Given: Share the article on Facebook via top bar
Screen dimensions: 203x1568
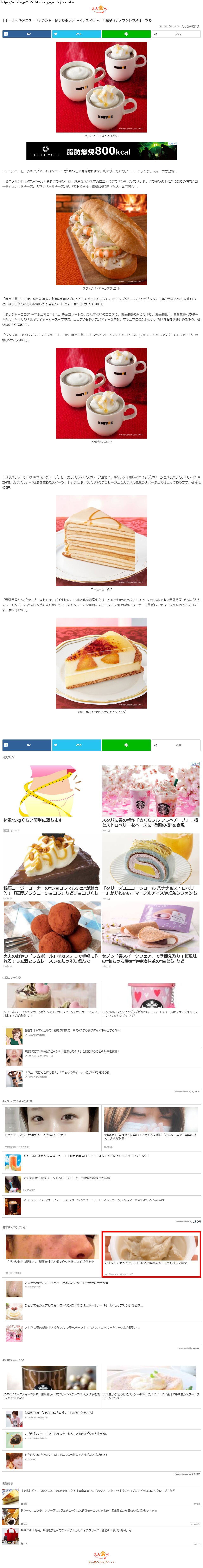Looking at the screenshot, I should pyautogui.click(x=27, y=34).
